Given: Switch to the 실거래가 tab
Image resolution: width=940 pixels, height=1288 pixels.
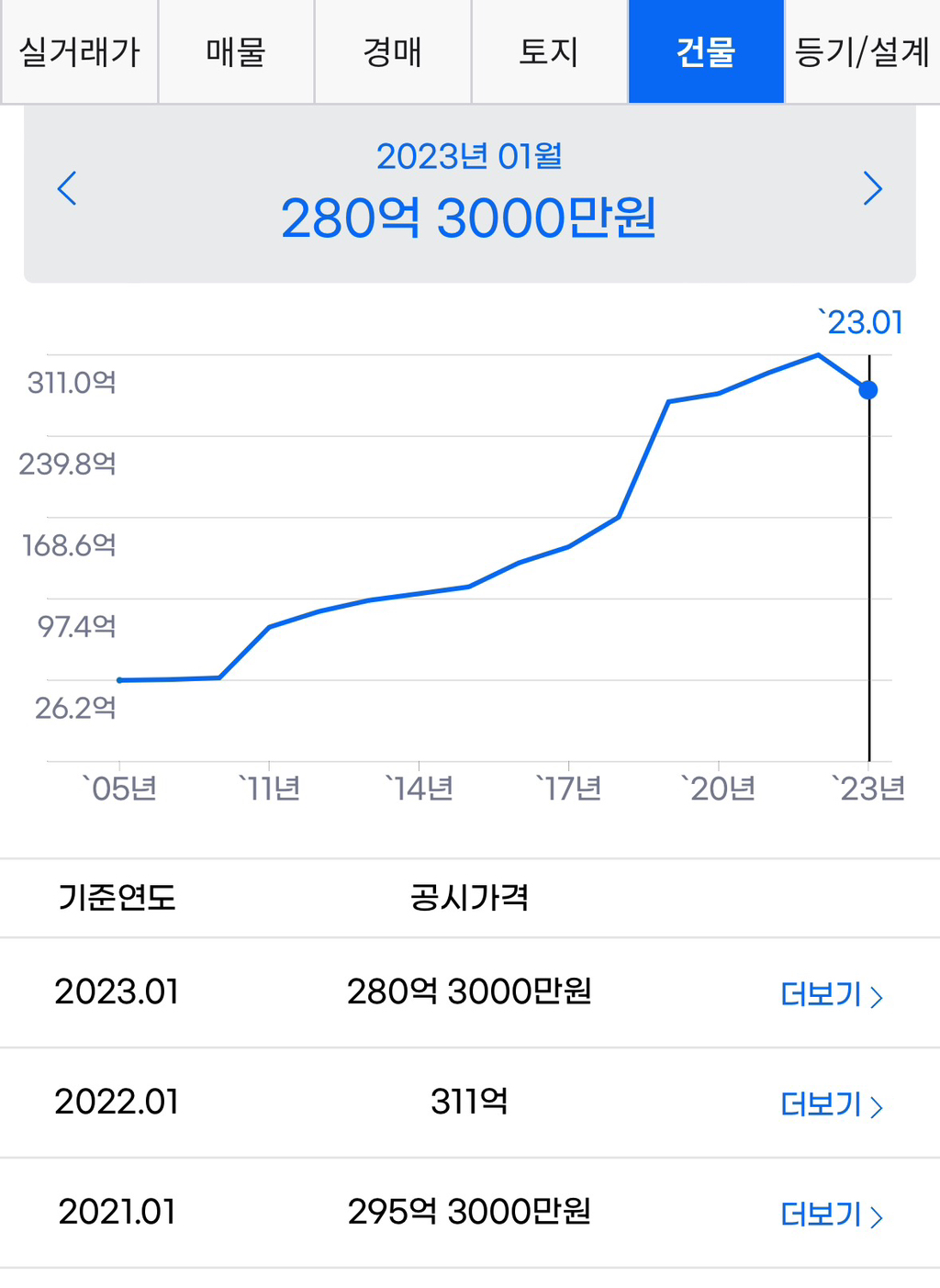Looking at the screenshot, I should click(79, 51).
